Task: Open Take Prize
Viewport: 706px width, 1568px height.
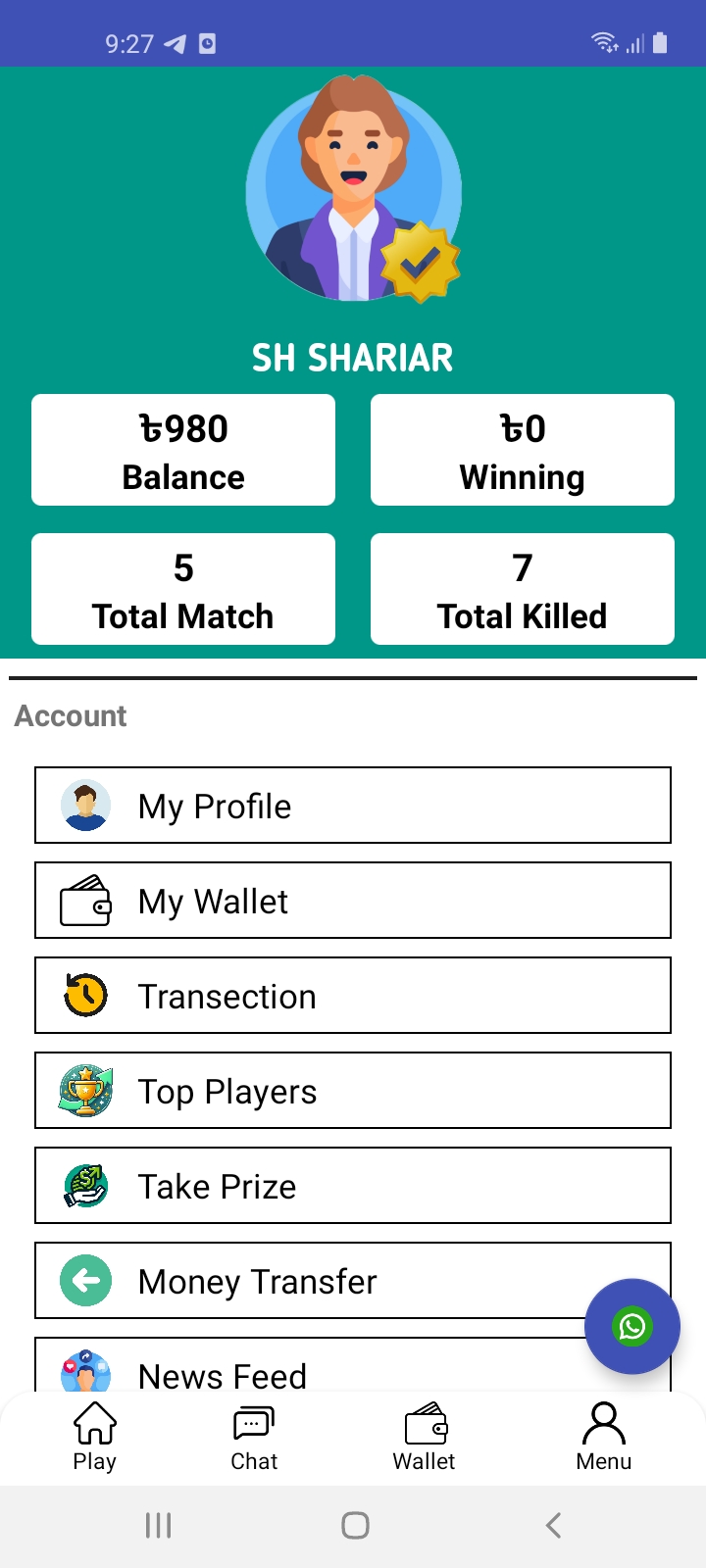Action: point(353,1186)
